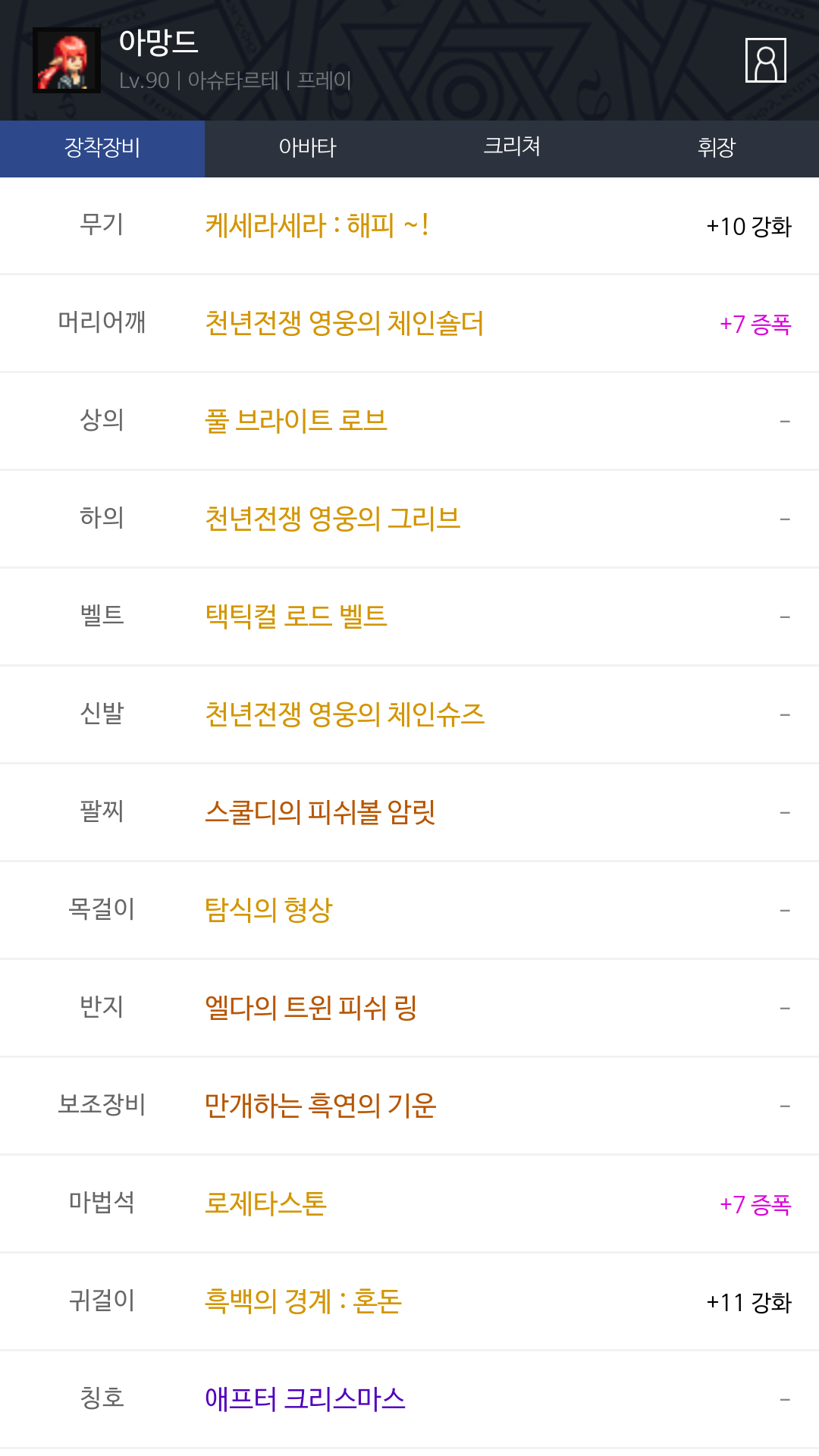The height and width of the screenshot is (1456, 819).
Task: Tap the 천년전쟁 영웅의 체인슈즈 row
Action: coord(344,714)
